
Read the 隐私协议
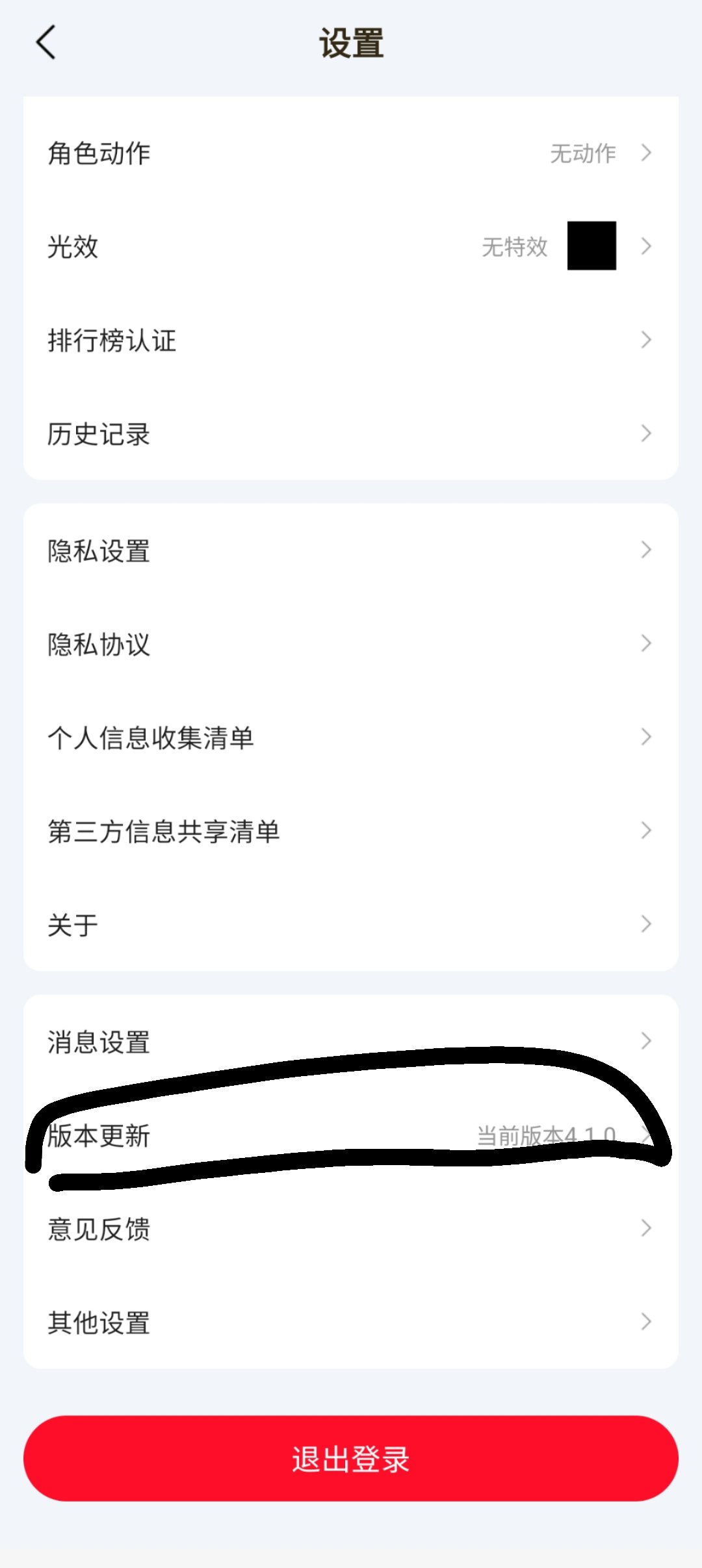pos(351,645)
